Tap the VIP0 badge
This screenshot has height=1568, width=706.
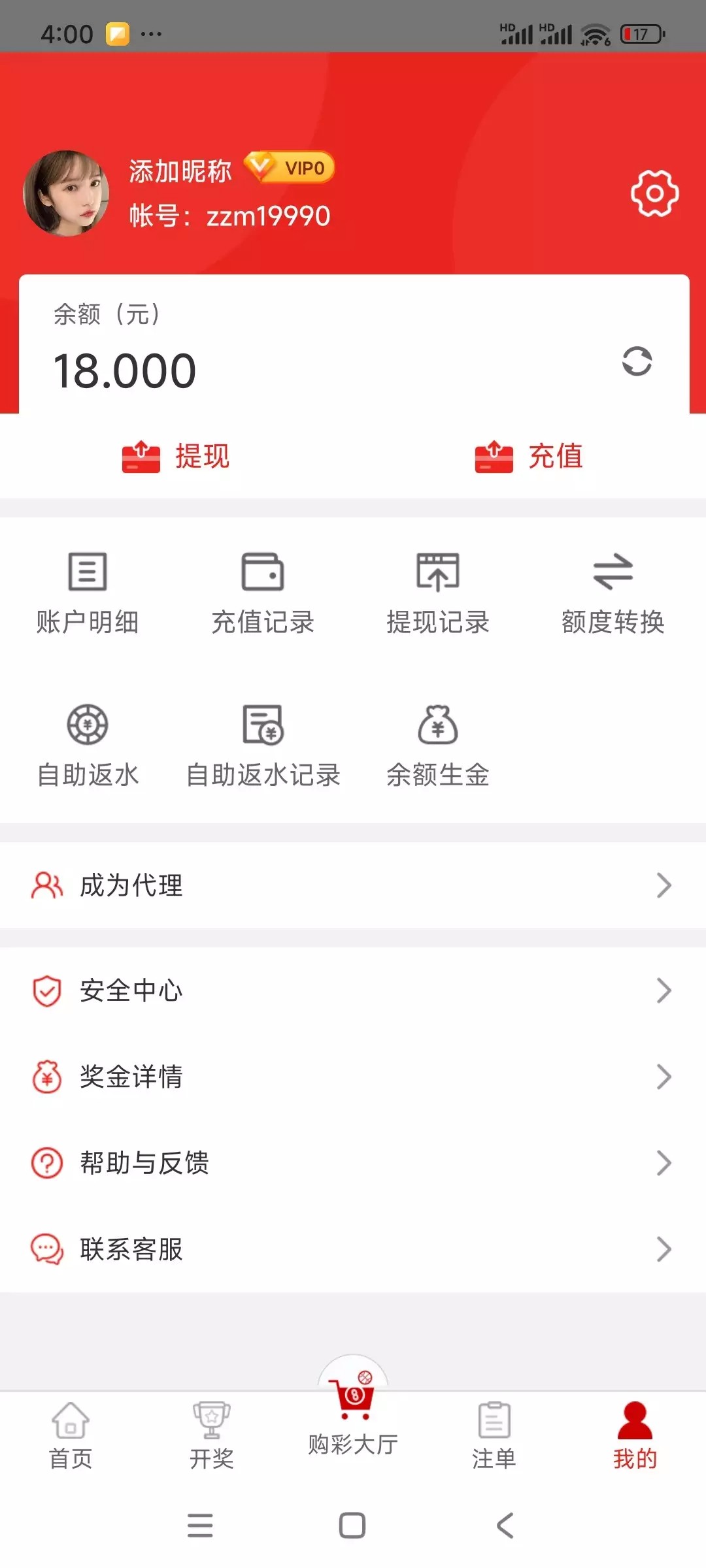290,168
